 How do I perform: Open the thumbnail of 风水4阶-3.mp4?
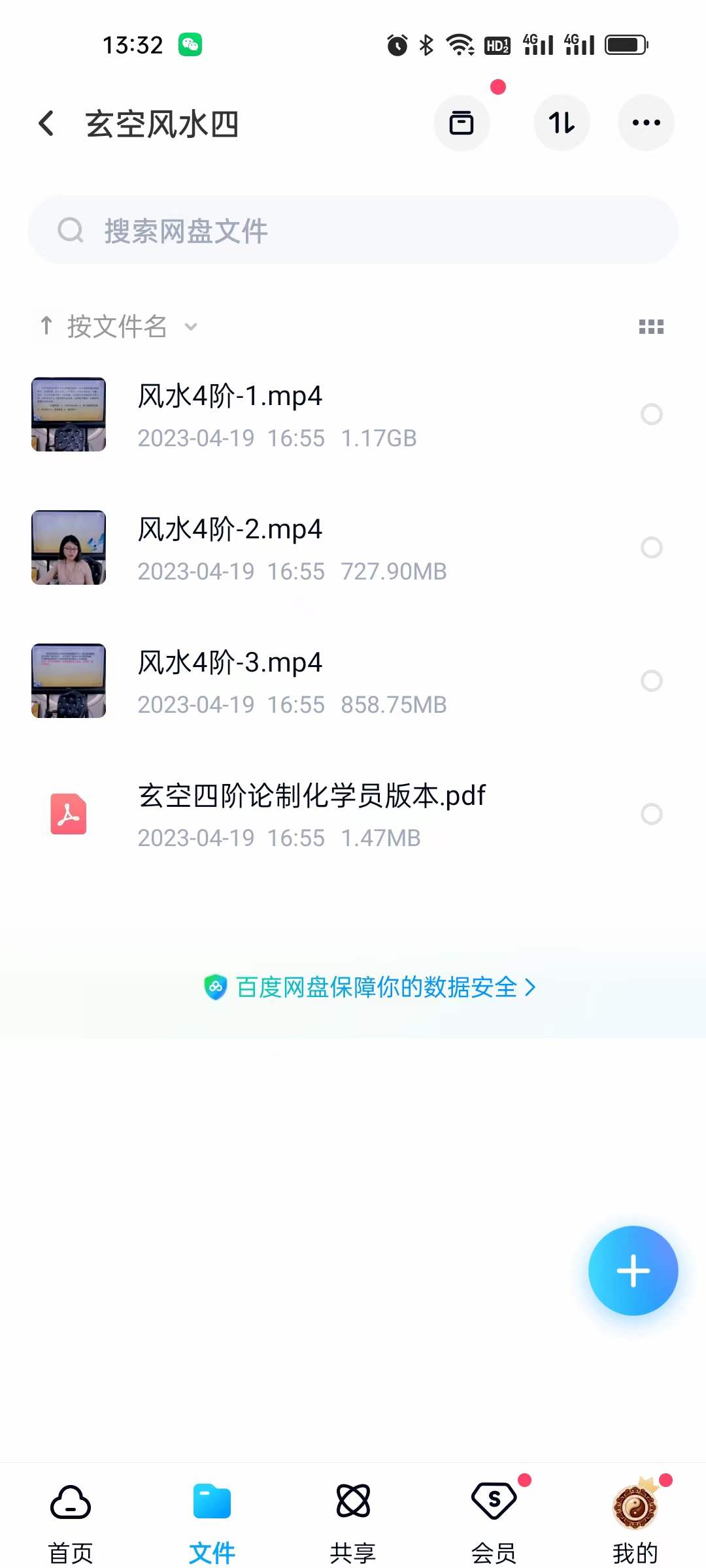click(68, 681)
